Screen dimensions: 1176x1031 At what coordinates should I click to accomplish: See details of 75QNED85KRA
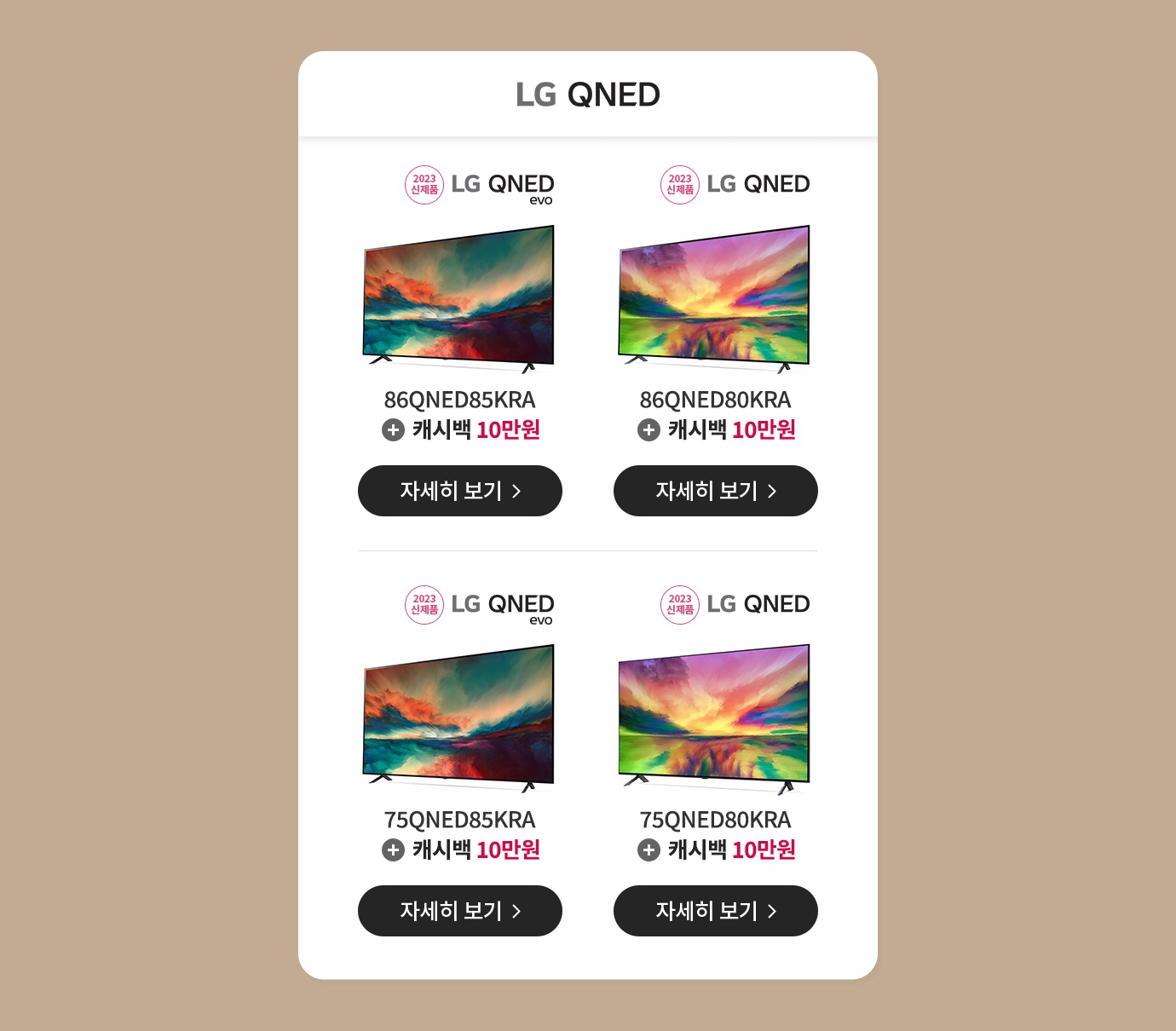click(459, 911)
